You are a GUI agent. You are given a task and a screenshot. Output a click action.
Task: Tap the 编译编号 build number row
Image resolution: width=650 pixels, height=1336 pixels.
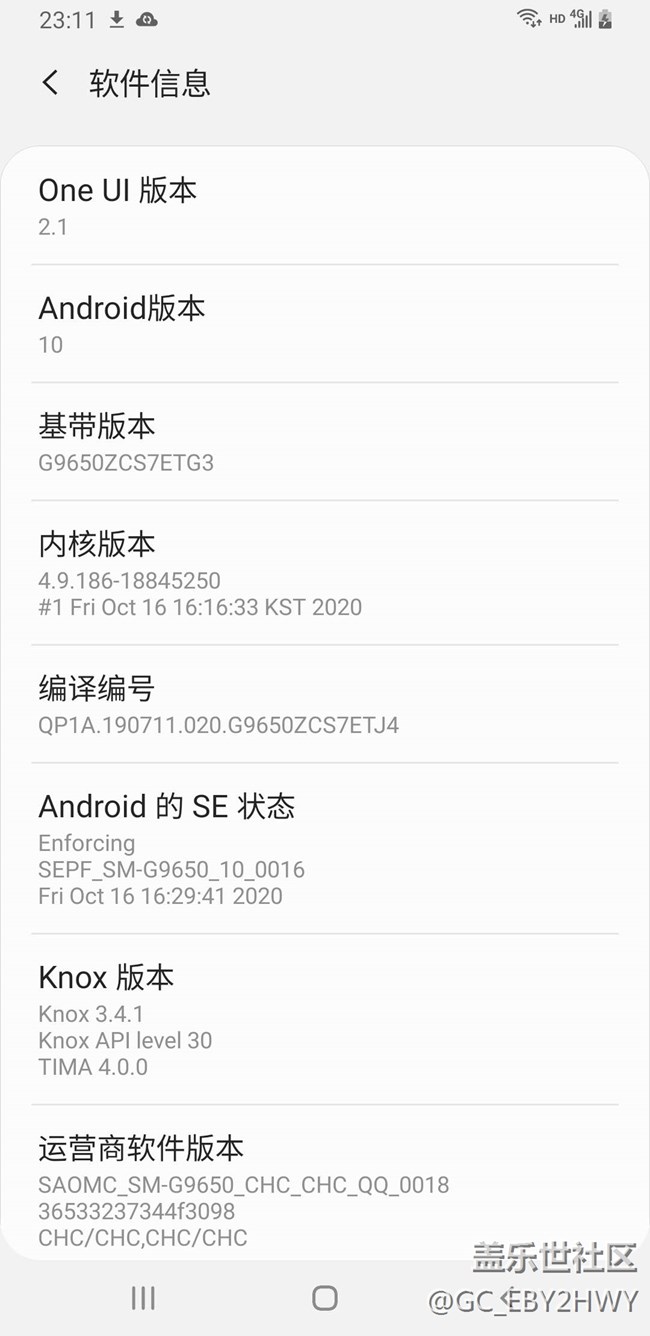click(x=324, y=705)
